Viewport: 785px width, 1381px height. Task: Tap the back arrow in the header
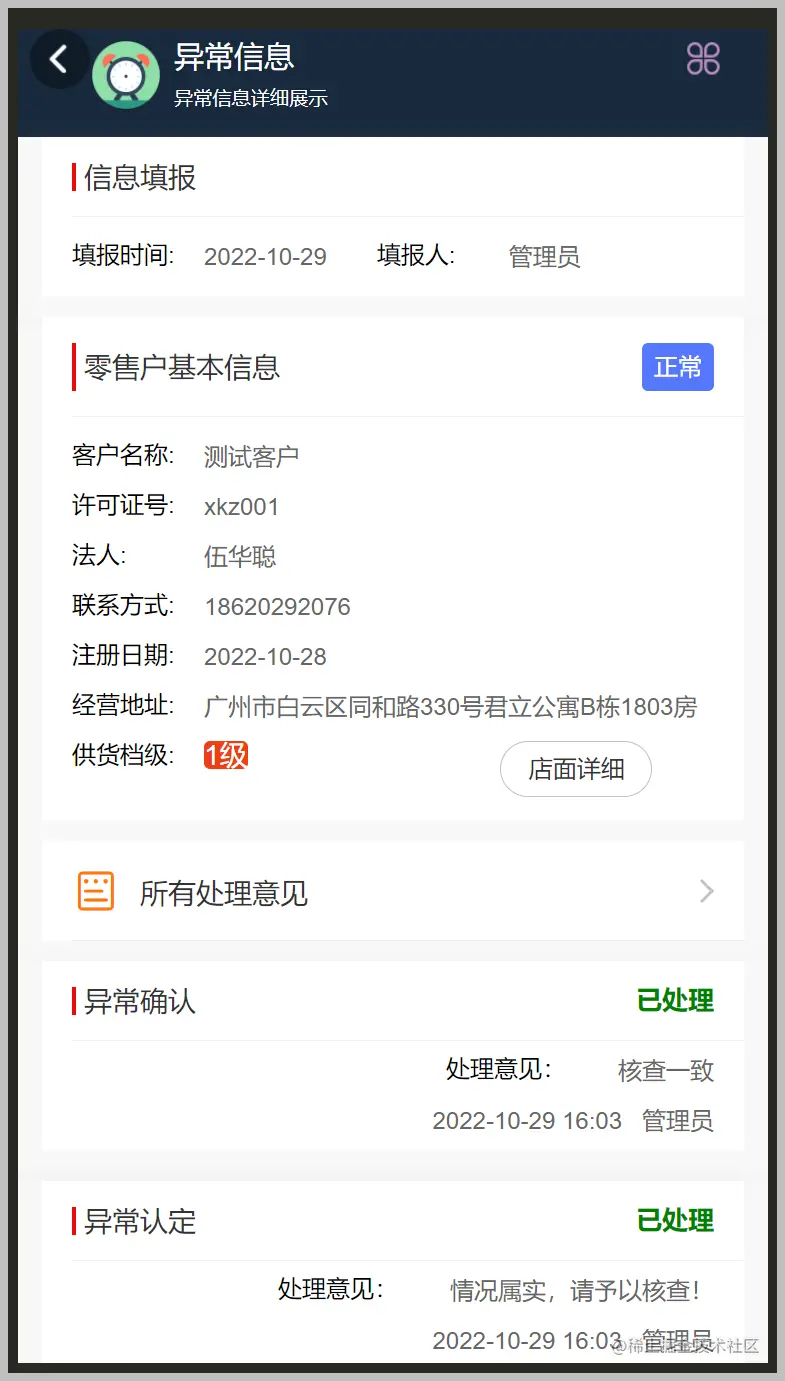click(x=59, y=59)
